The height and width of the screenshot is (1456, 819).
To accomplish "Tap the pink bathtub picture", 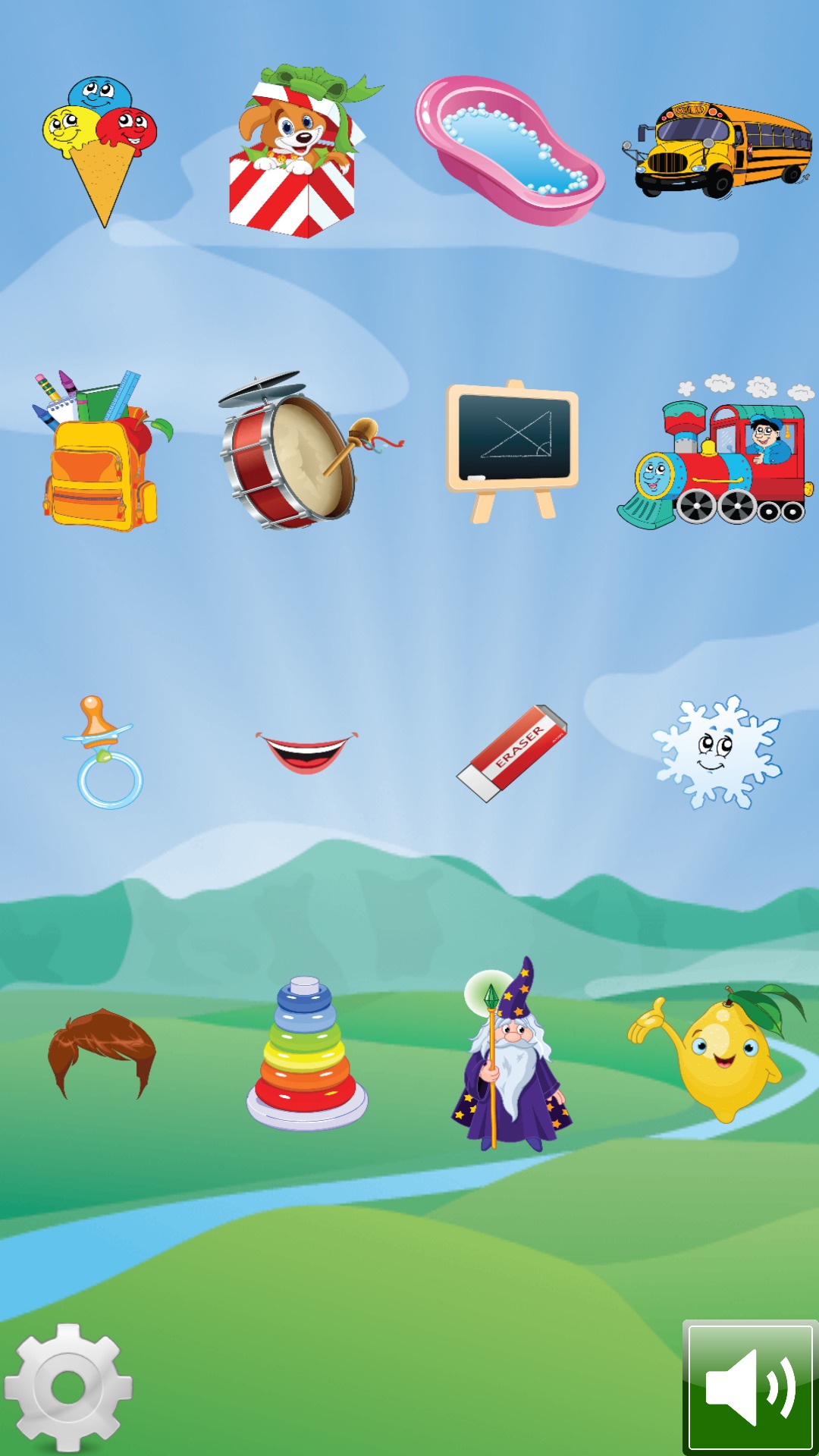I will [x=510, y=150].
